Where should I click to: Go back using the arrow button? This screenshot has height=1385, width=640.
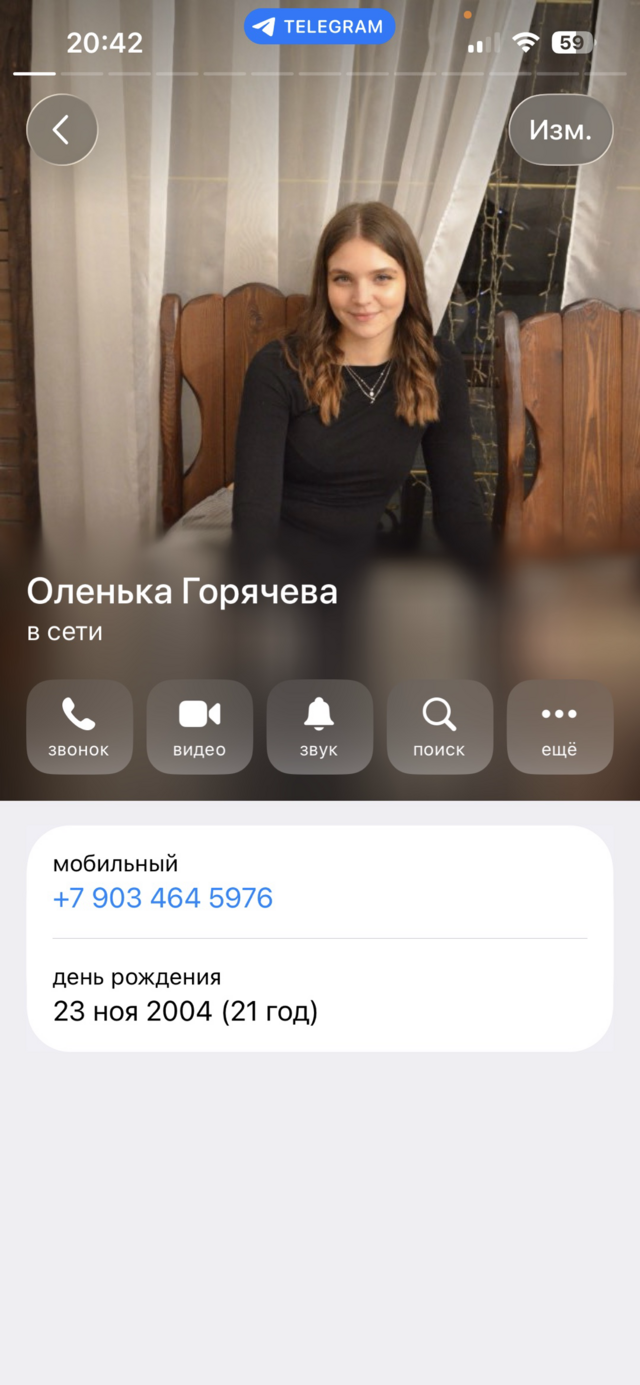pyautogui.click(x=62, y=129)
